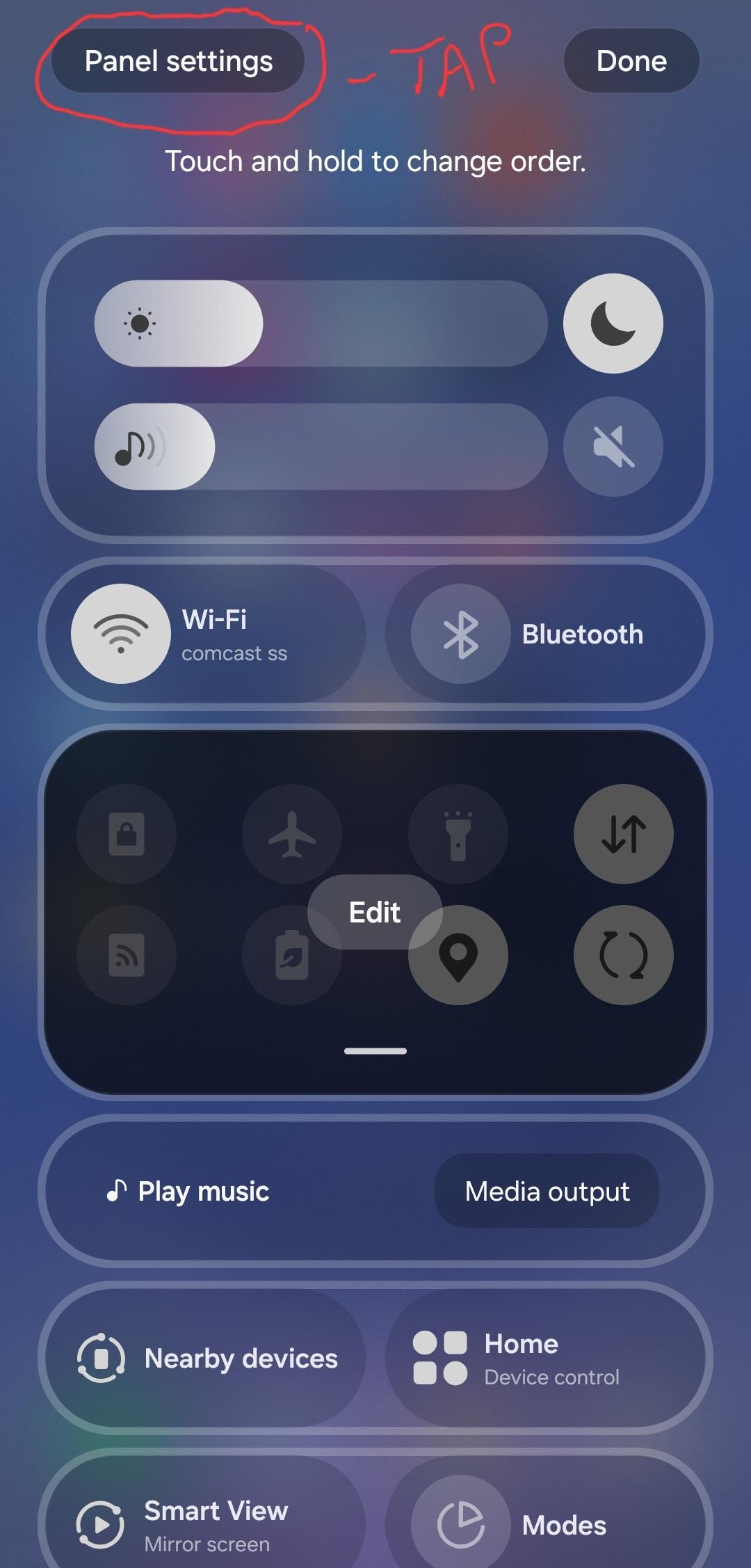Enable Bluetooth
Screen dimensions: 751x1568
[460, 634]
